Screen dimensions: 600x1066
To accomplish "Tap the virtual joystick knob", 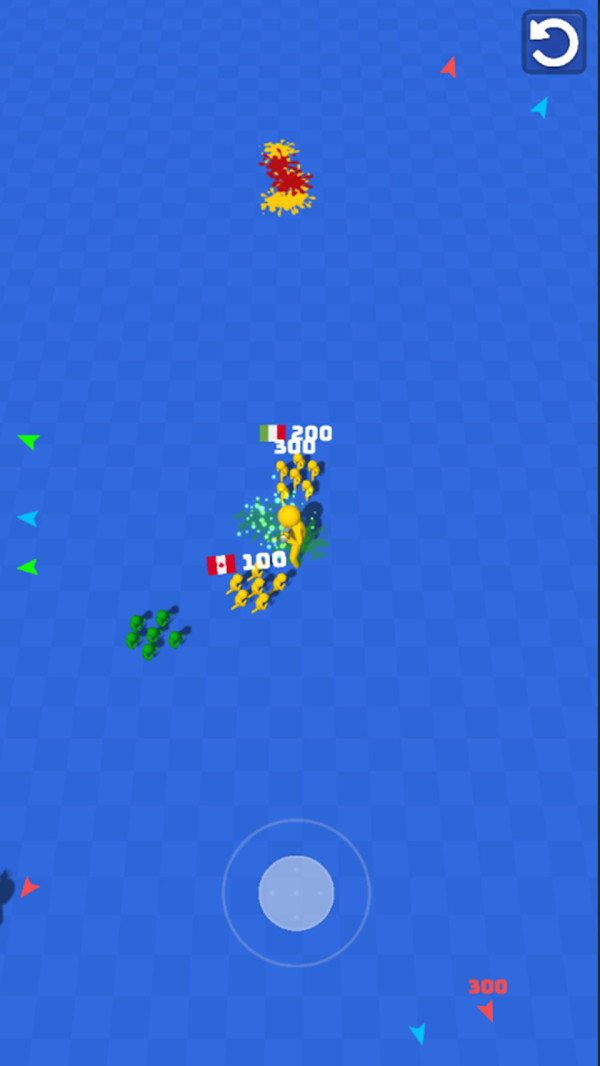I will click(296, 893).
